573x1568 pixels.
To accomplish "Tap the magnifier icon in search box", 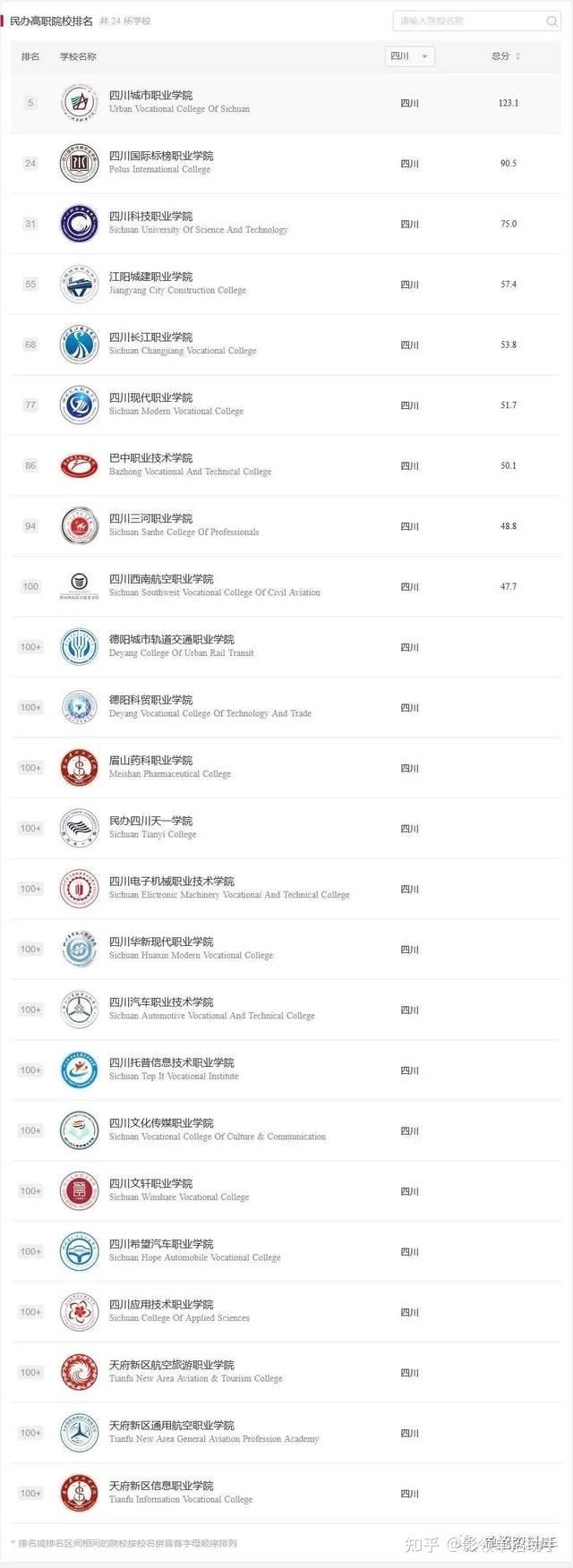I will (x=552, y=21).
